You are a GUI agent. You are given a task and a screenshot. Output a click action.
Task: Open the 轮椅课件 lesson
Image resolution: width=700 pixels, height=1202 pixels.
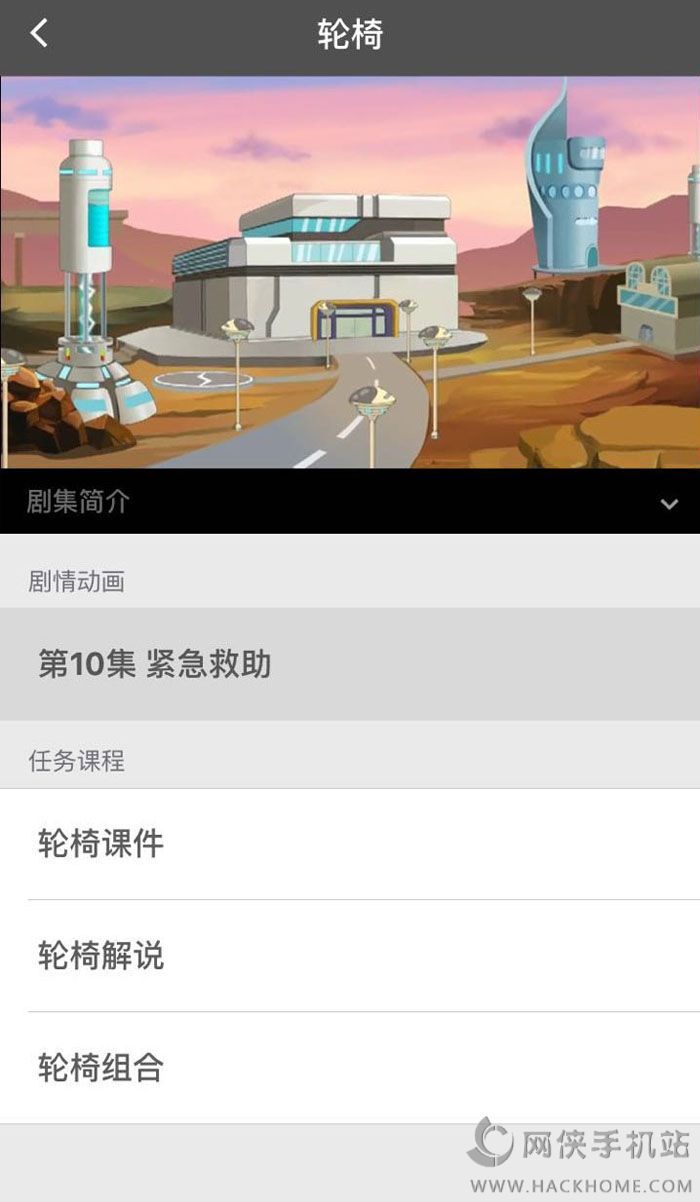pyautogui.click(x=350, y=844)
